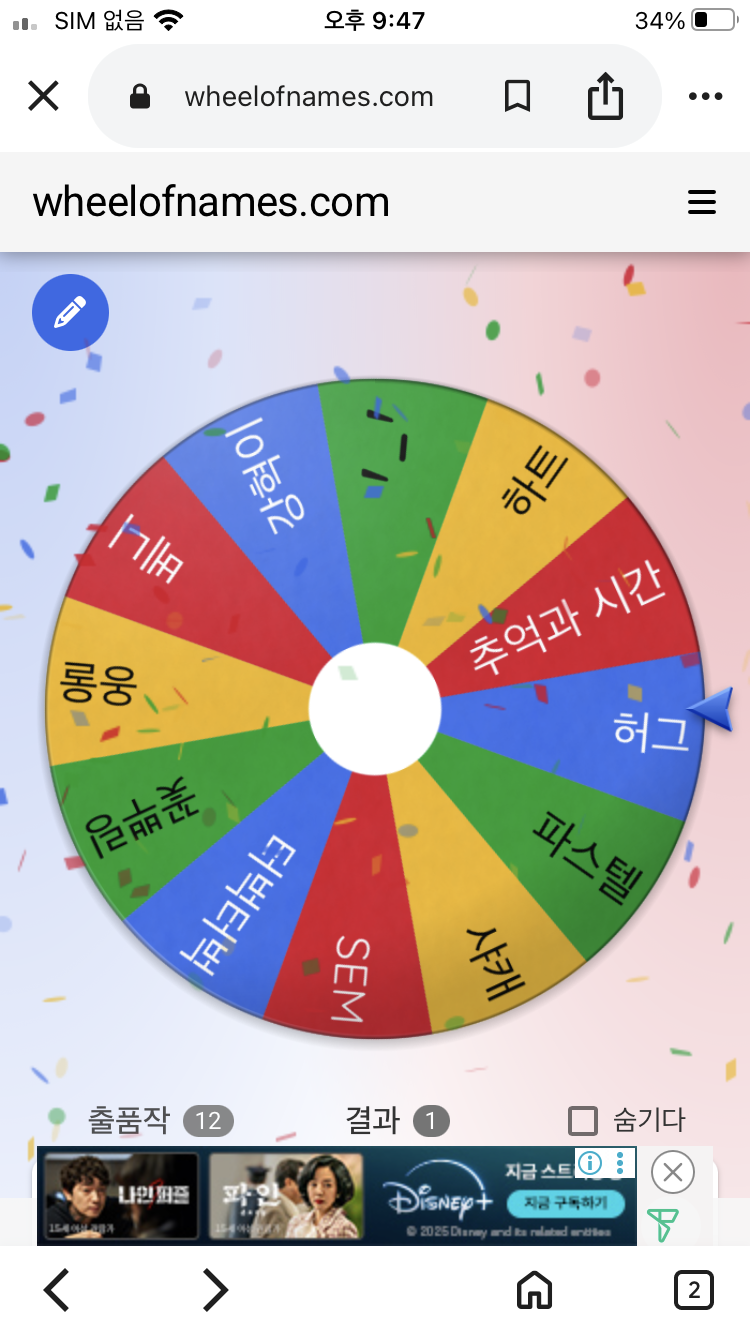Tap the wheelofnames.com address bar
This screenshot has width=750, height=1334.
click(x=308, y=97)
